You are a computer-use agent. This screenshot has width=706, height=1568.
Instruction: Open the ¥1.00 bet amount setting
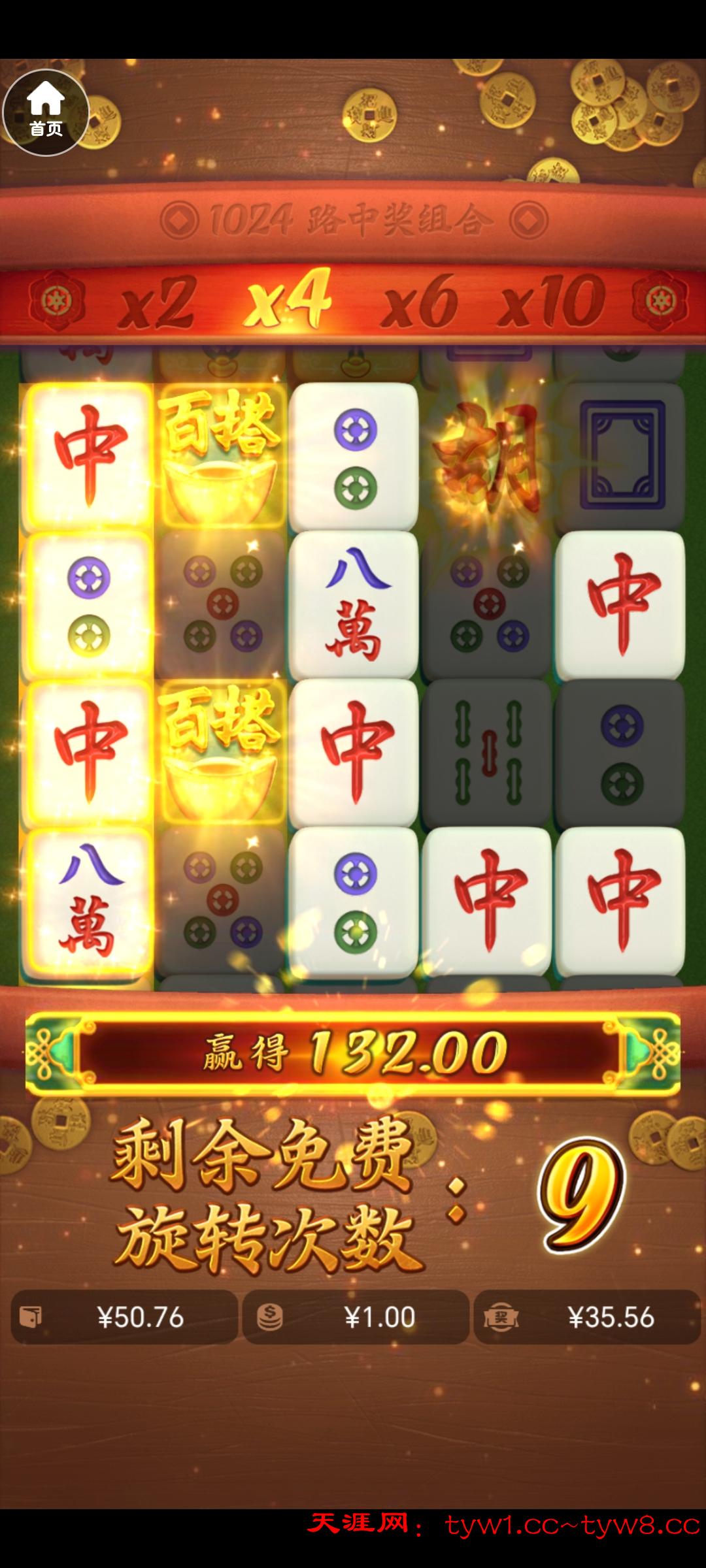356,1316
